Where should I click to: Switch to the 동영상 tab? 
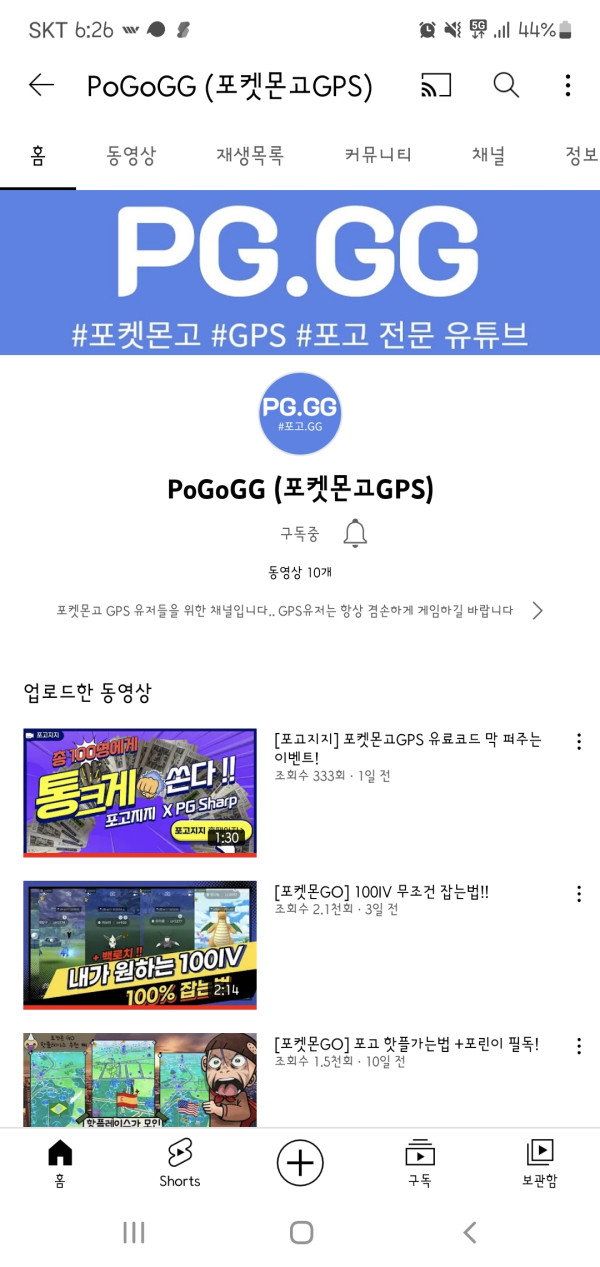131,156
